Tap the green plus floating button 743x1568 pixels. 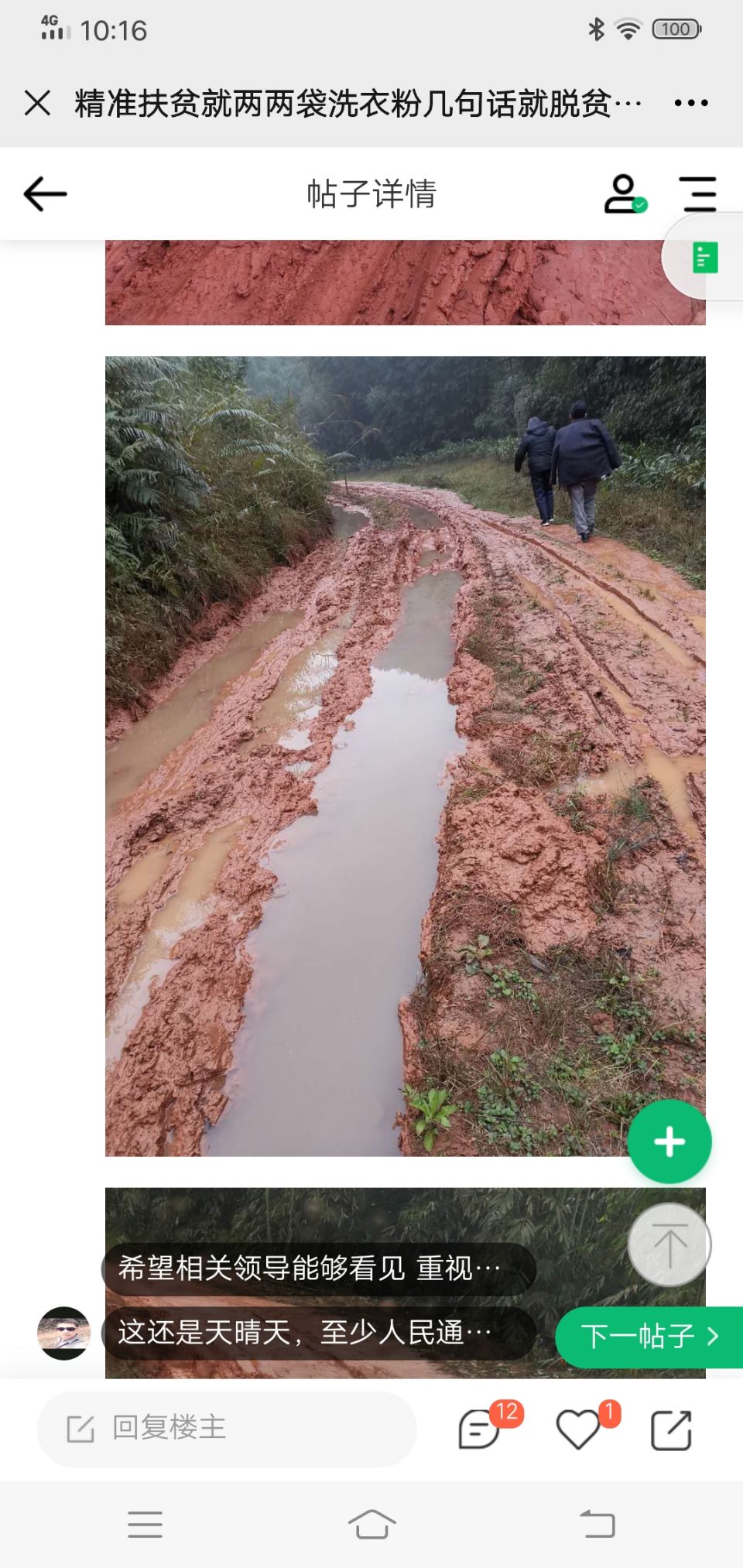tap(669, 1142)
